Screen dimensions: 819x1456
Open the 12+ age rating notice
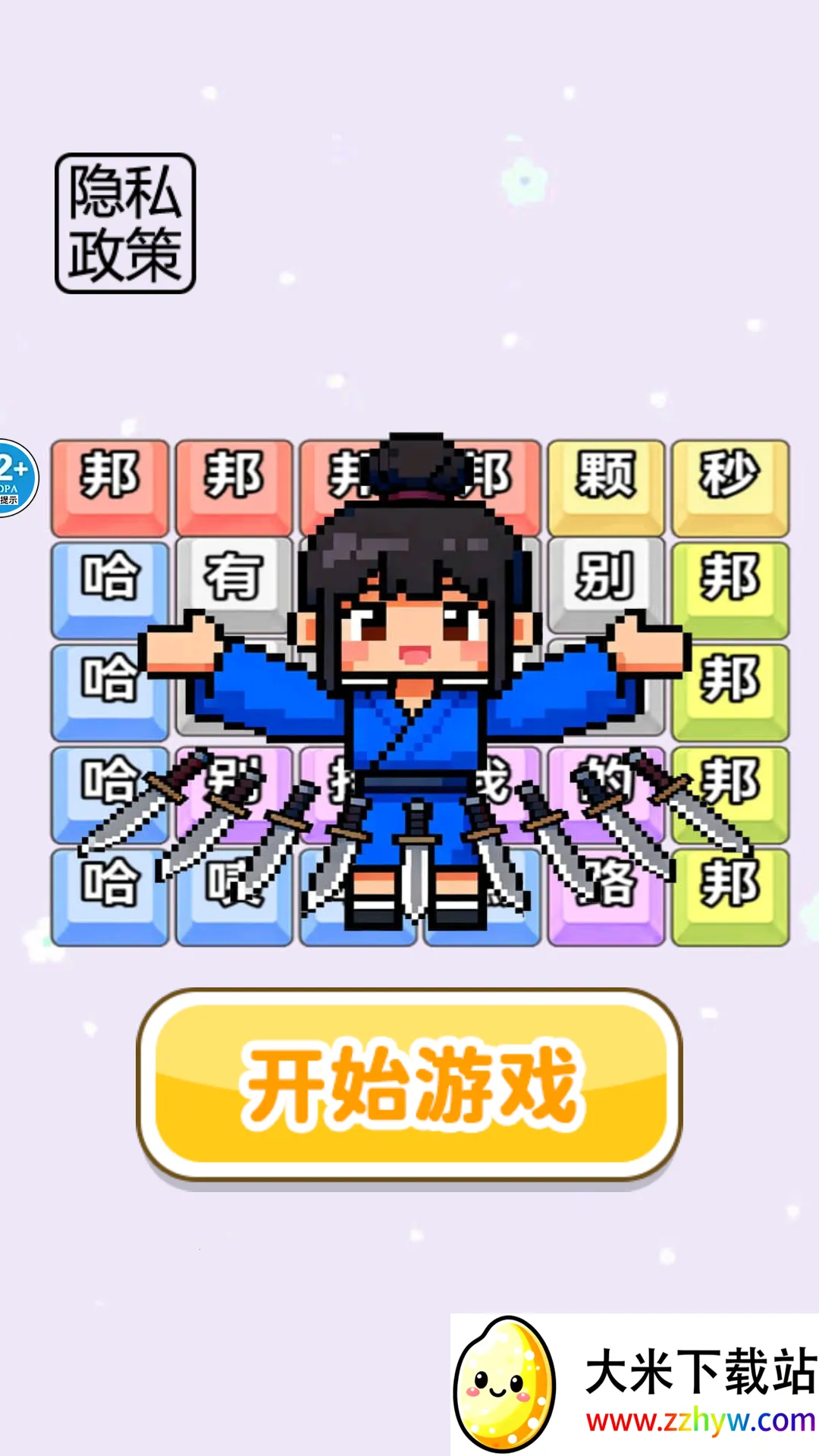pyautogui.click(x=15, y=478)
